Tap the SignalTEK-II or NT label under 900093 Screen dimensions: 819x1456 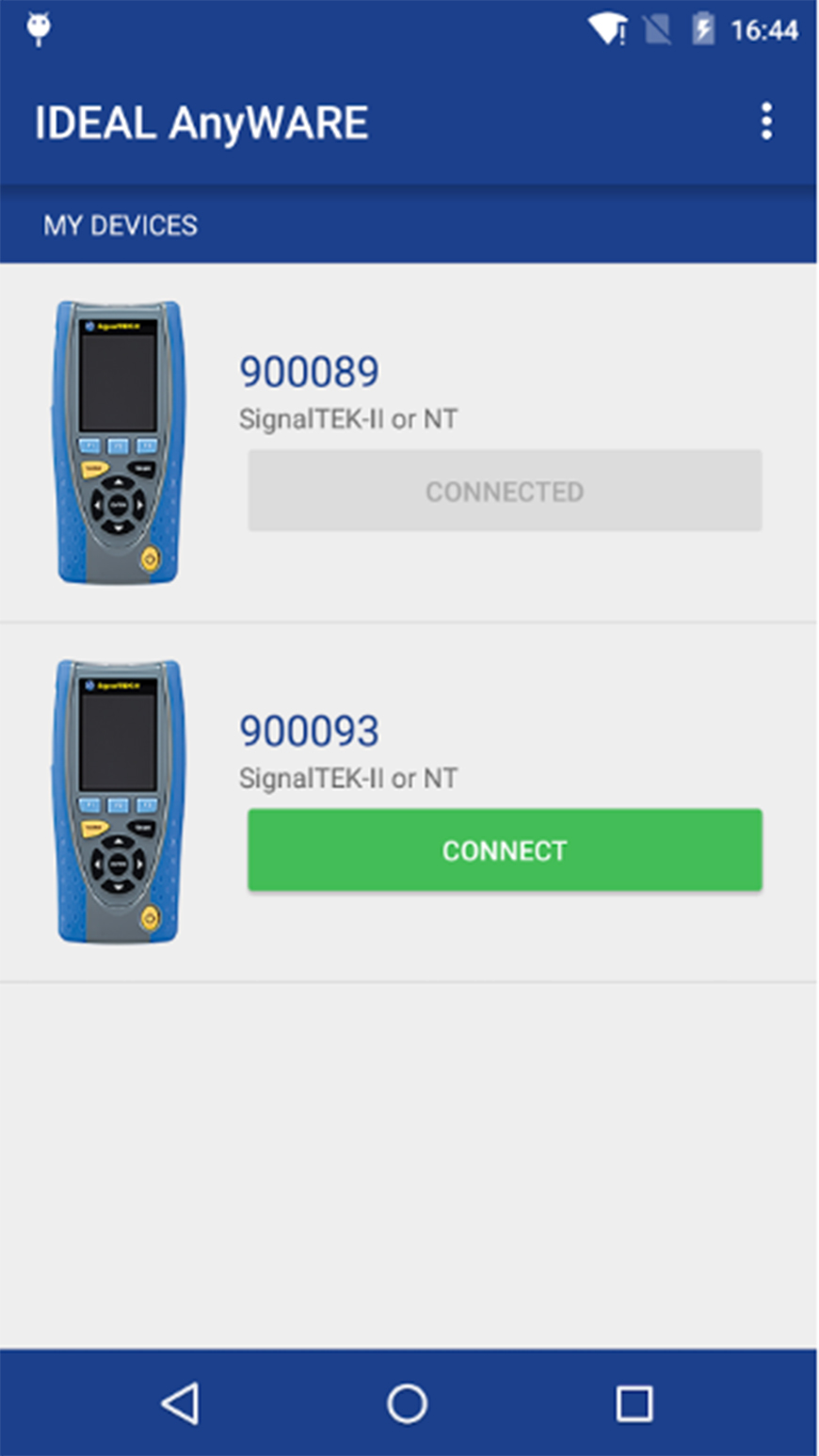(x=348, y=779)
